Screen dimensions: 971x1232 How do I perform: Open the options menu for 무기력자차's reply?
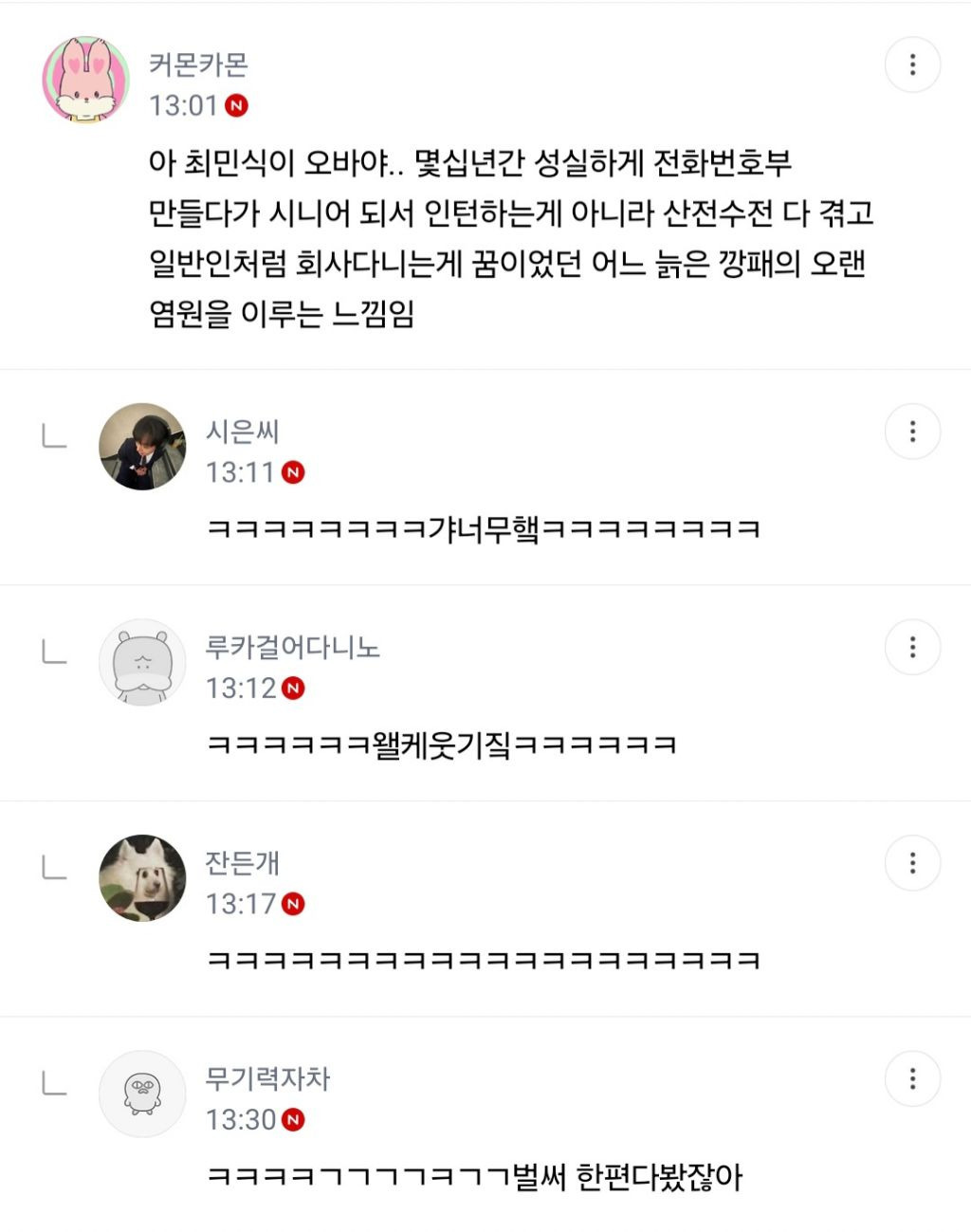pos(913,1076)
